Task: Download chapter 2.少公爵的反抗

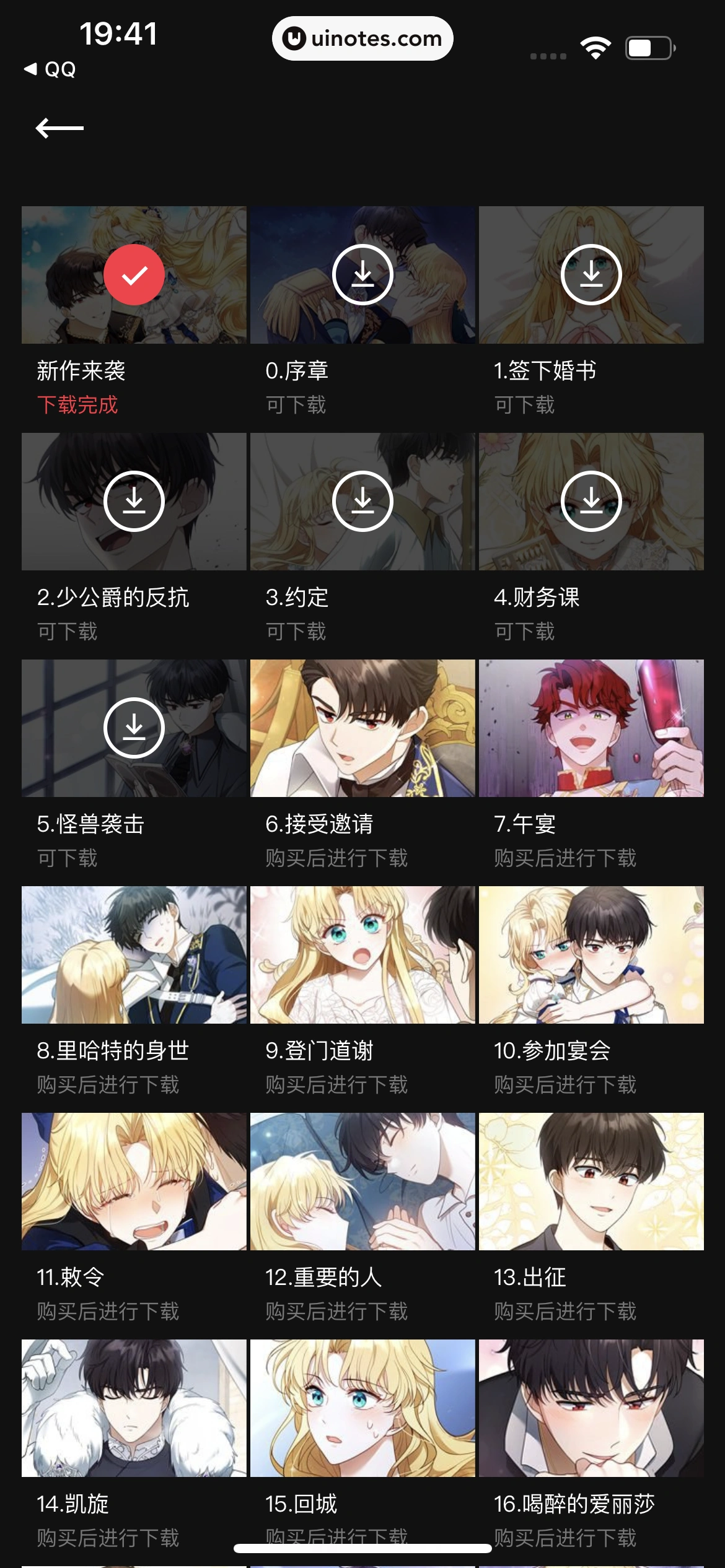Action: 134,501
